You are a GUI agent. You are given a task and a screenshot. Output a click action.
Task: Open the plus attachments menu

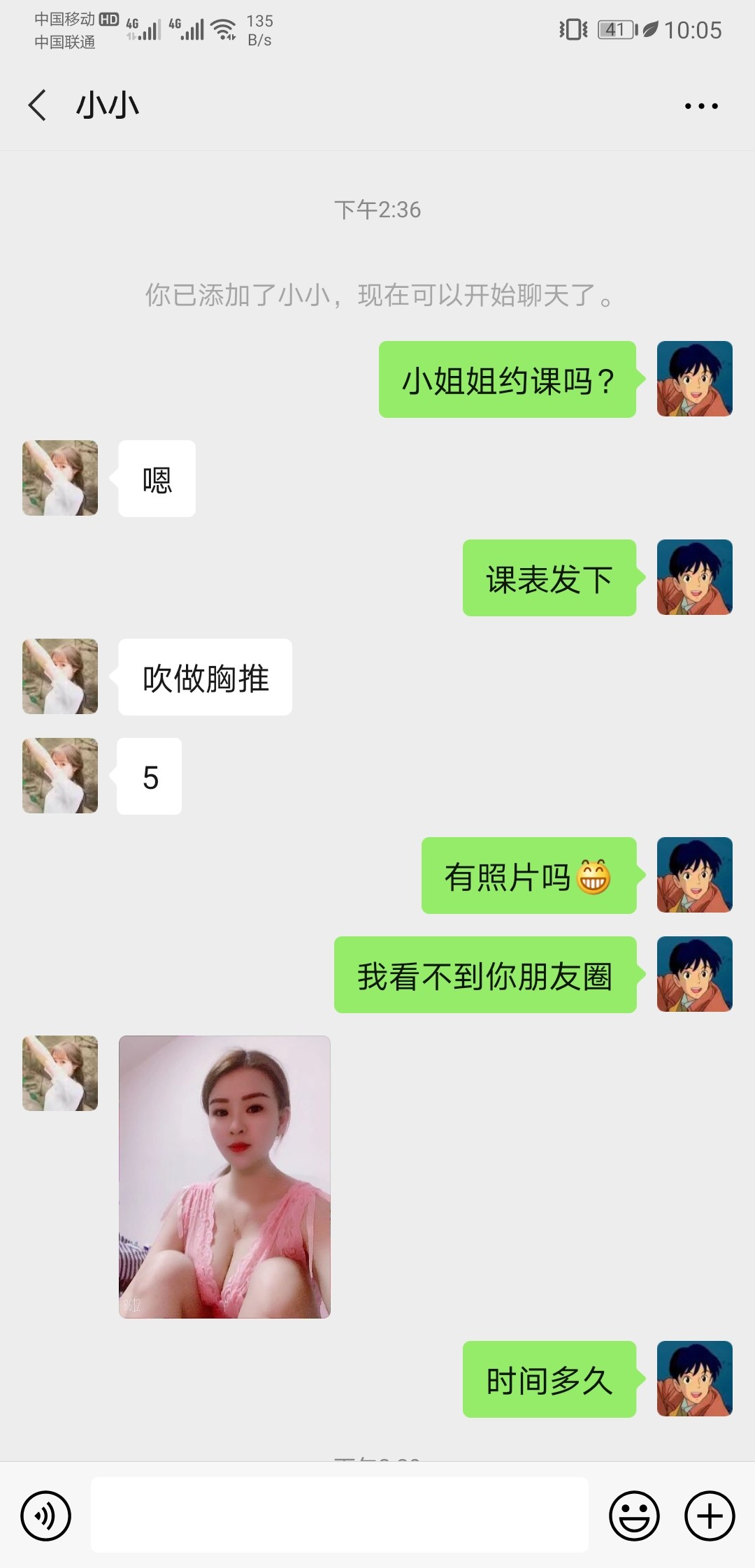coord(710,1516)
